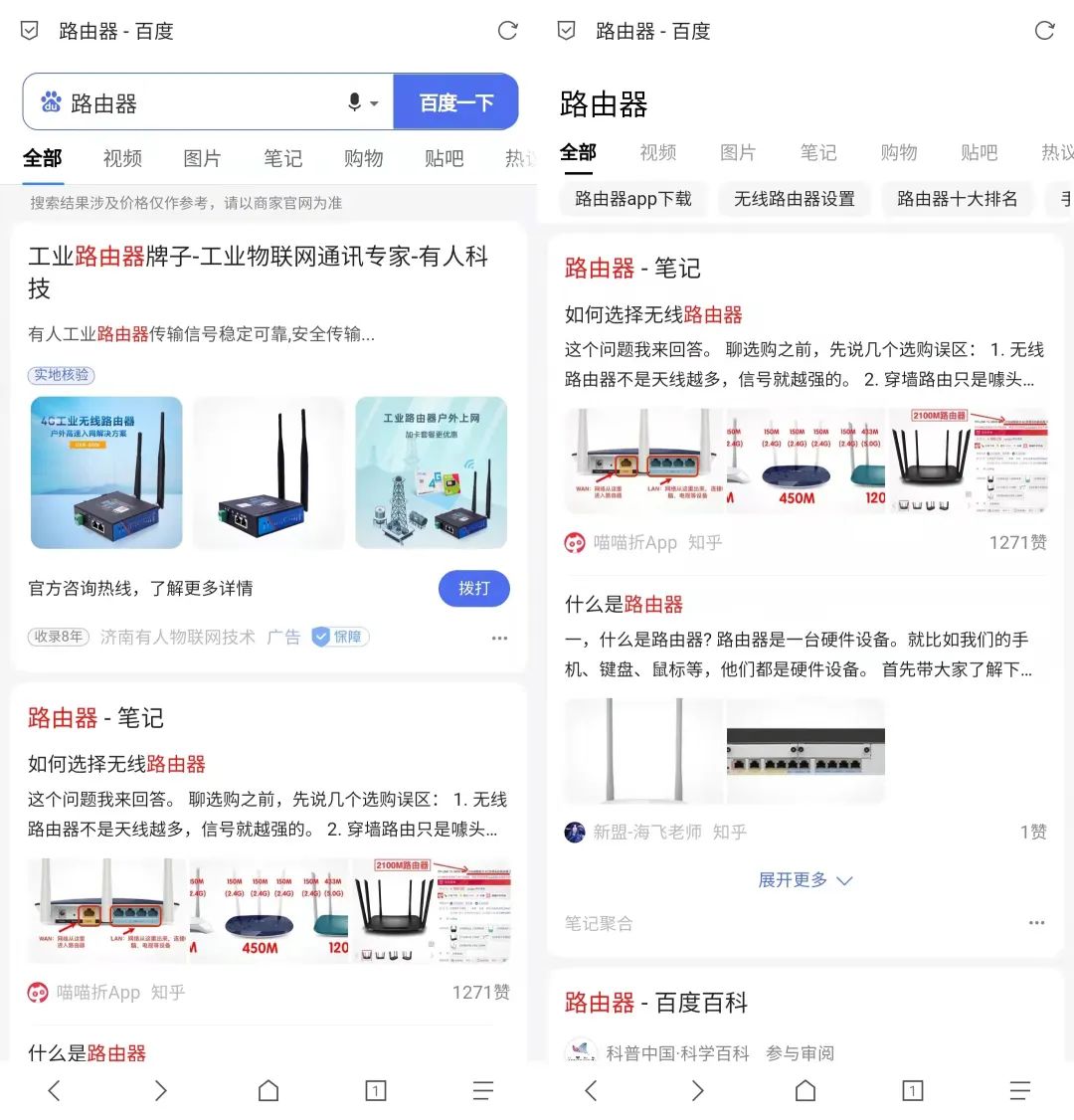Viewport: 1074px width, 1120px height.
Task: Expand 展开更多 to show more results
Action: click(805, 879)
